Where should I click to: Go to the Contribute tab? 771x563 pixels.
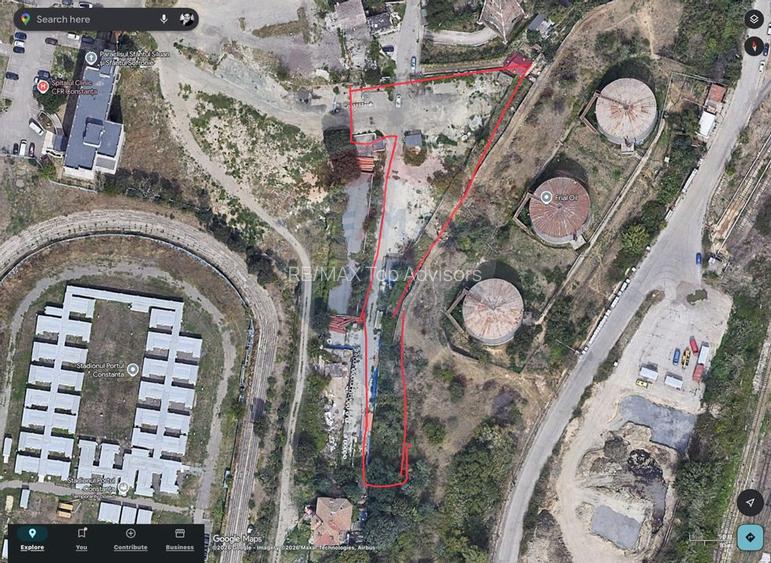tap(130, 539)
